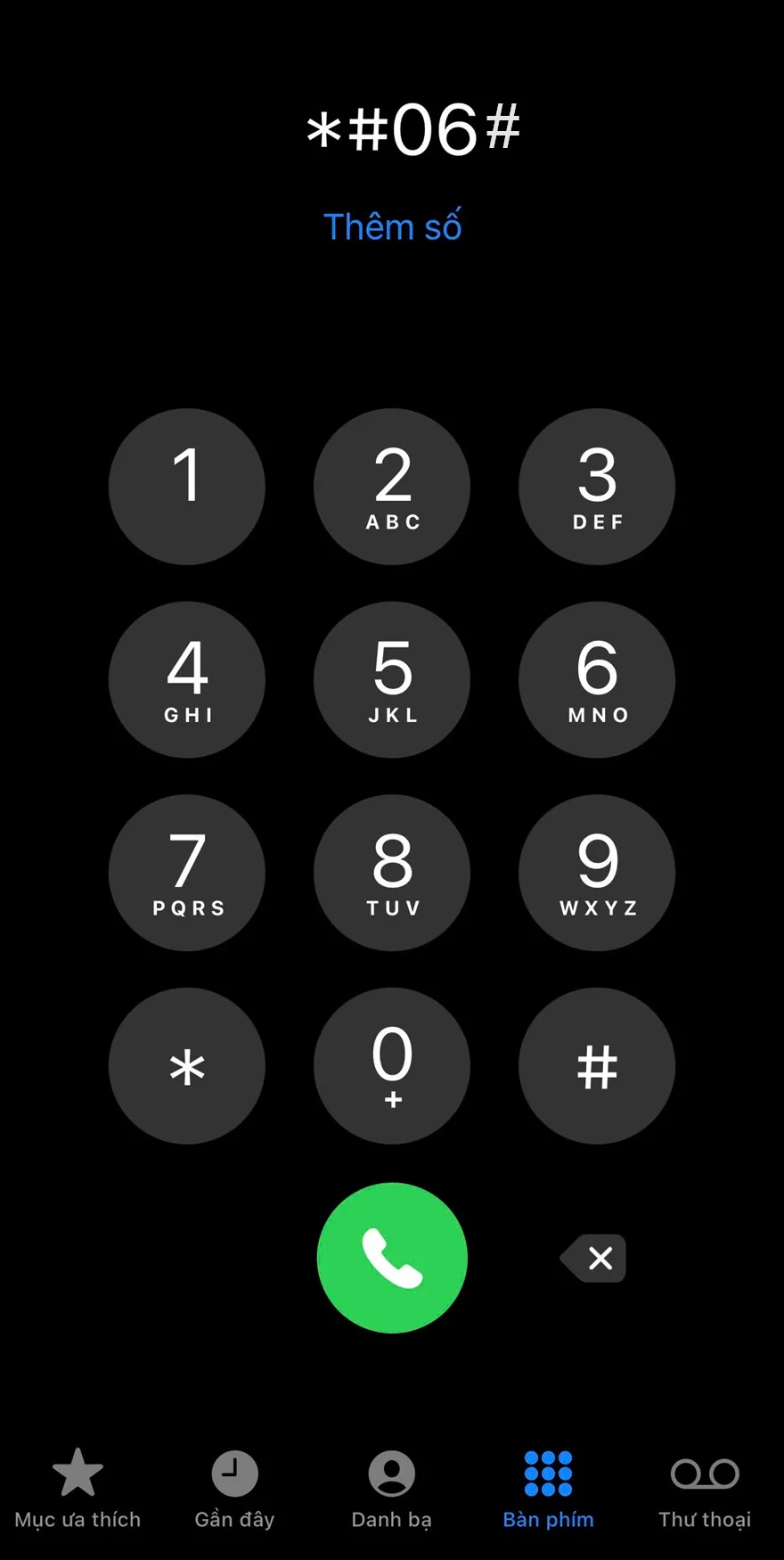The width and height of the screenshot is (784, 1560).
Task: Enter digit 4 GHI
Action: tap(187, 679)
